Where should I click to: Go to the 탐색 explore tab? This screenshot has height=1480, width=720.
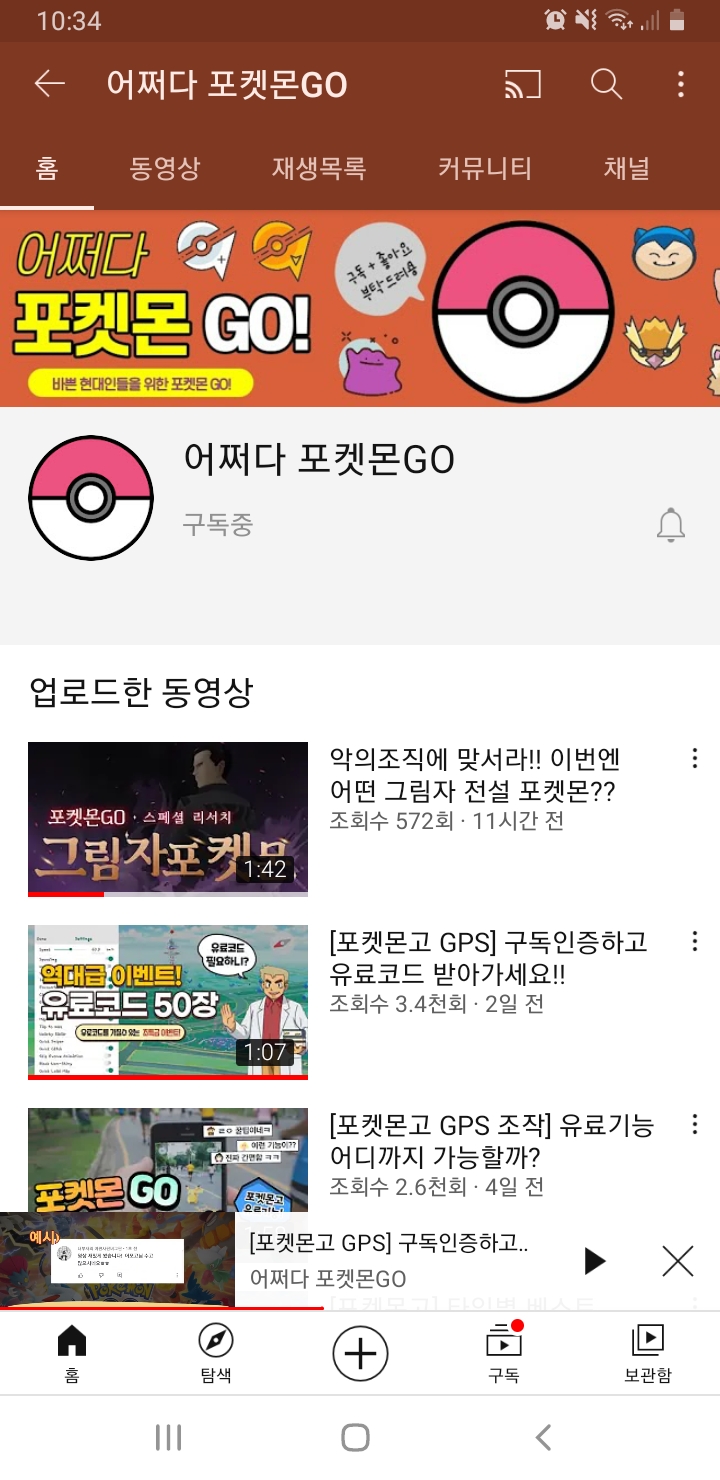pyautogui.click(x=216, y=1353)
